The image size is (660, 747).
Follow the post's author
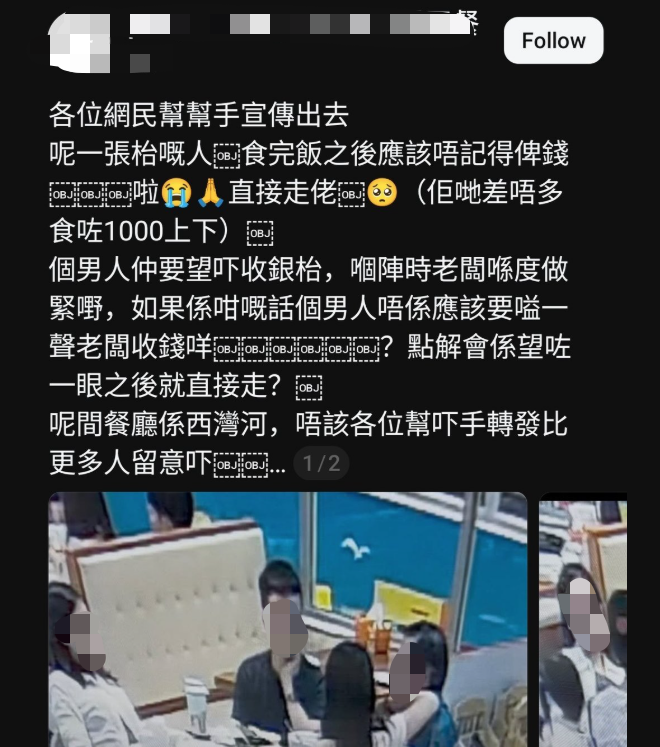[x=552, y=41]
